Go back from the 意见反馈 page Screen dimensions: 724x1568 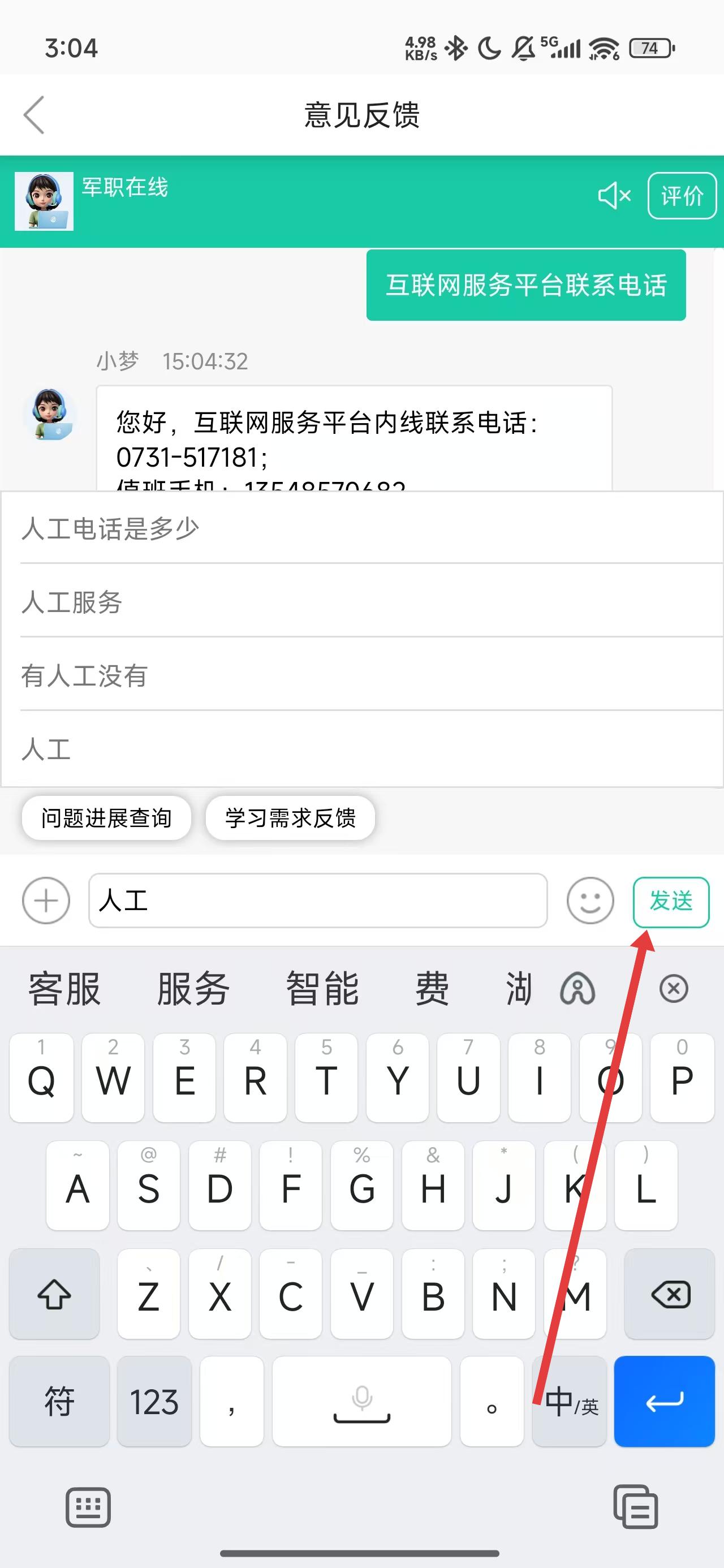(x=34, y=114)
